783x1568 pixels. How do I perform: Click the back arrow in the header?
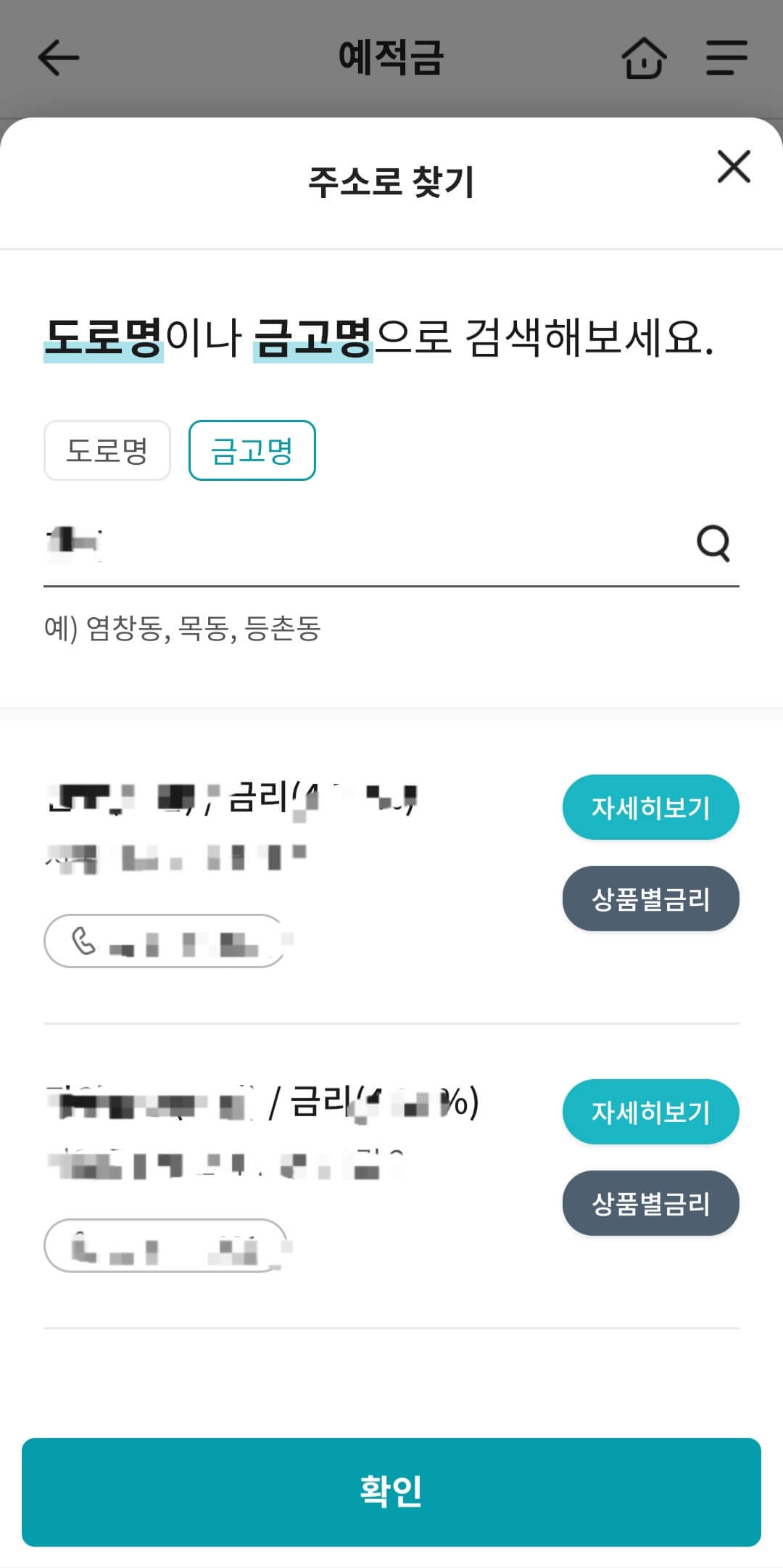pos(57,58)
